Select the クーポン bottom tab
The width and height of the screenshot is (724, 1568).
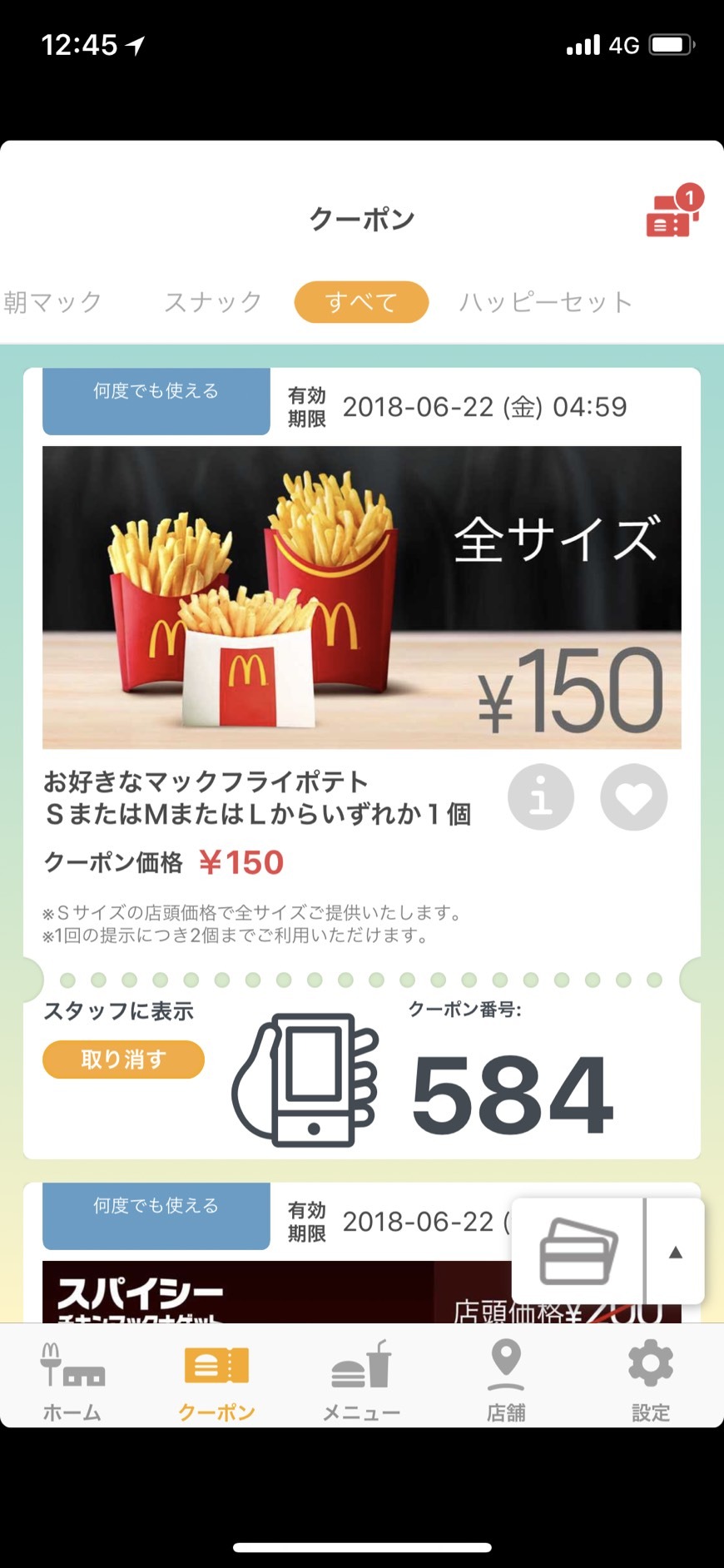(x=216, y=1380)
